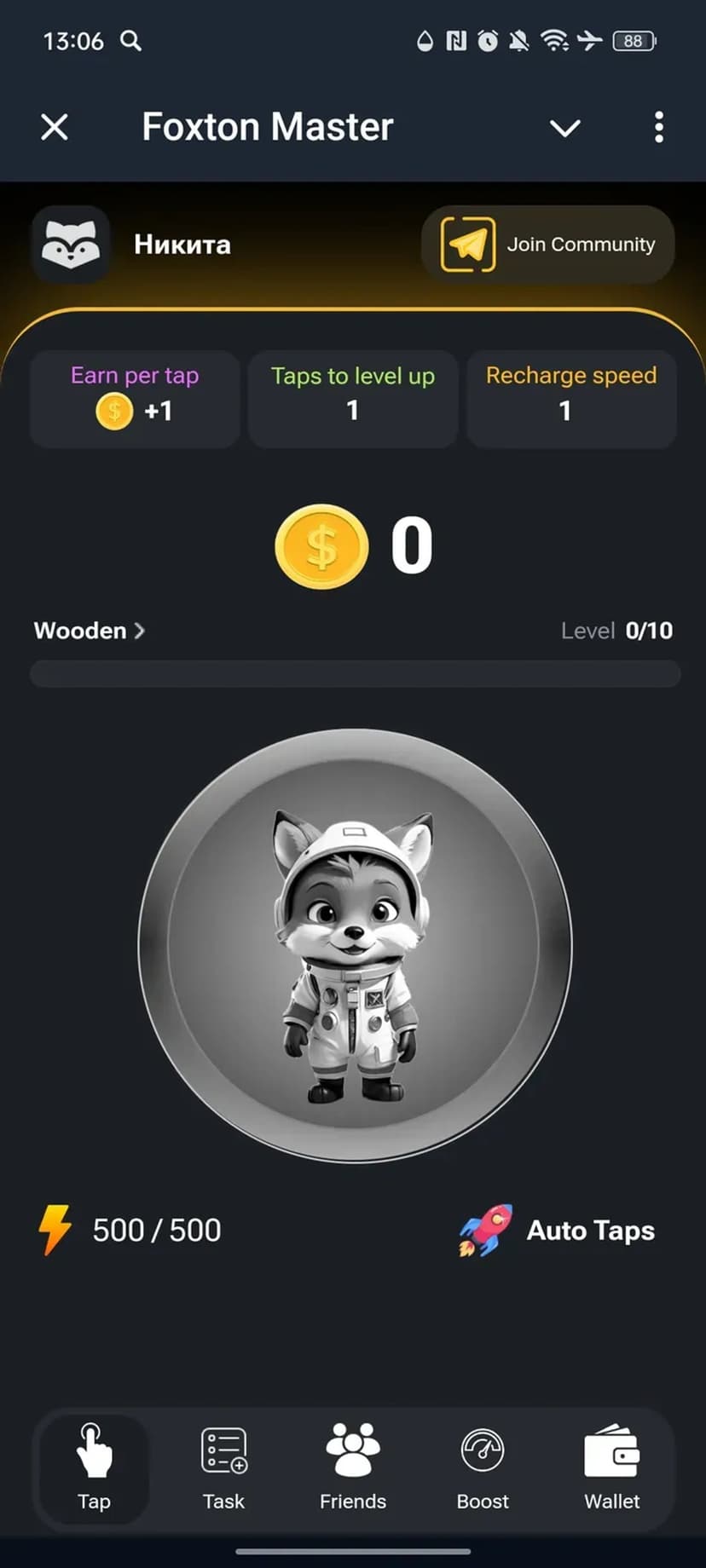
Task: Open Никита profile avatar
Action: (71, 245)
